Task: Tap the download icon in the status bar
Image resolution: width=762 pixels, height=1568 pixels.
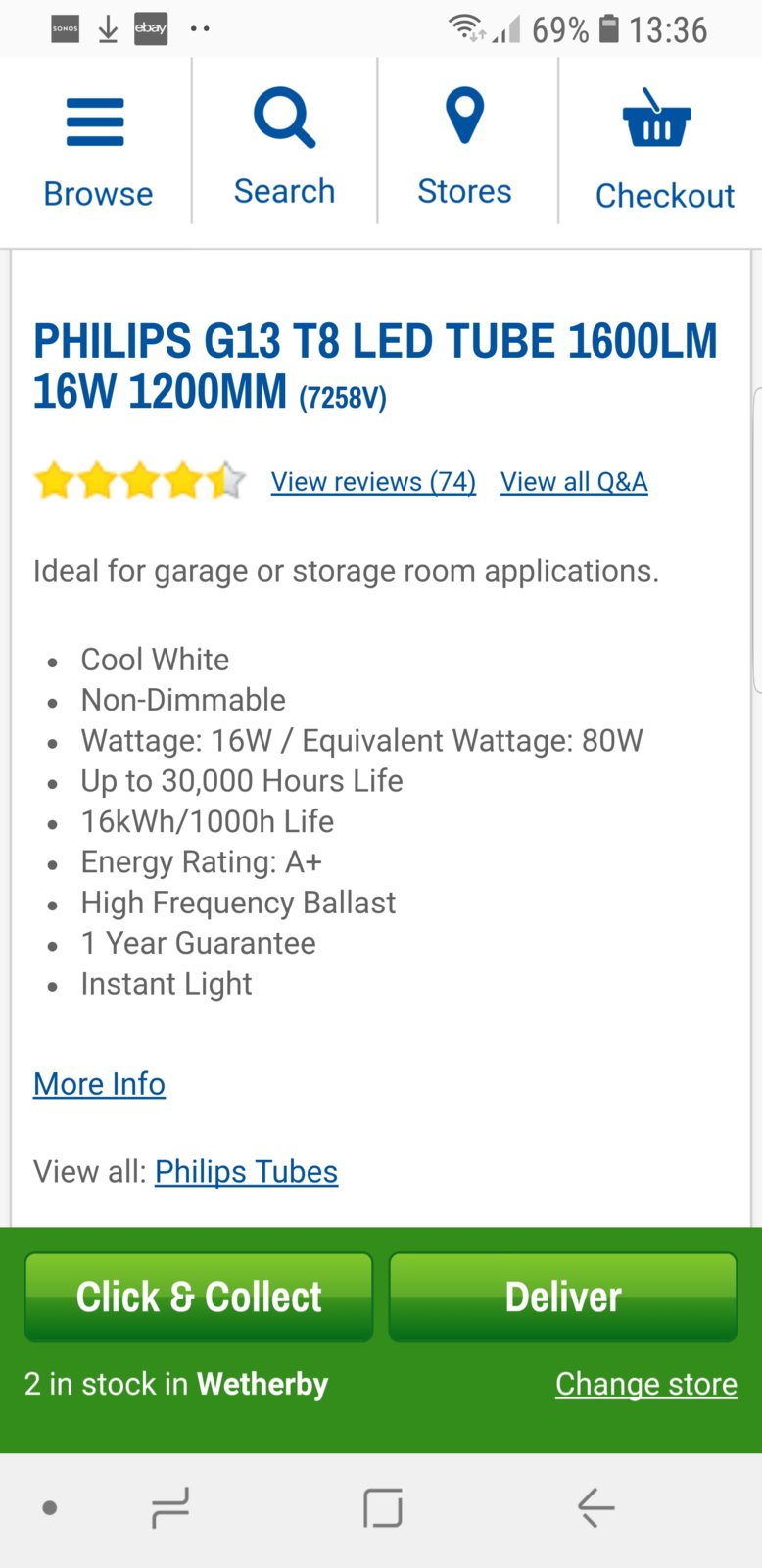Action: [x=108, y=28]
